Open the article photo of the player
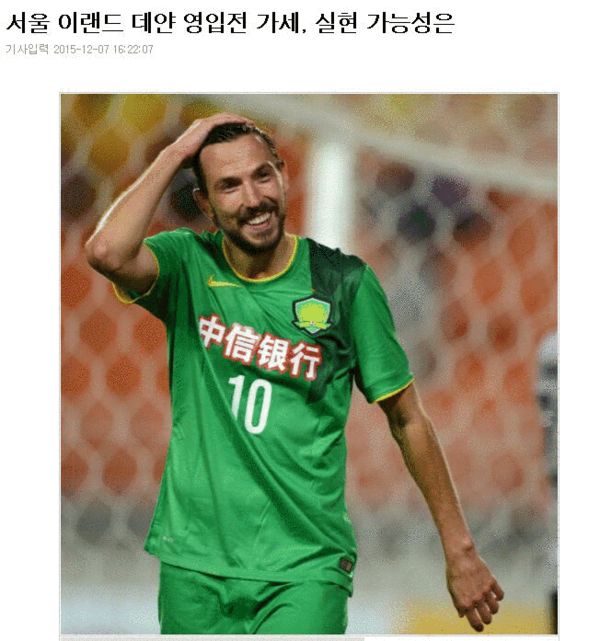Viewport: 600px width, 641px height. click(309, 364)
